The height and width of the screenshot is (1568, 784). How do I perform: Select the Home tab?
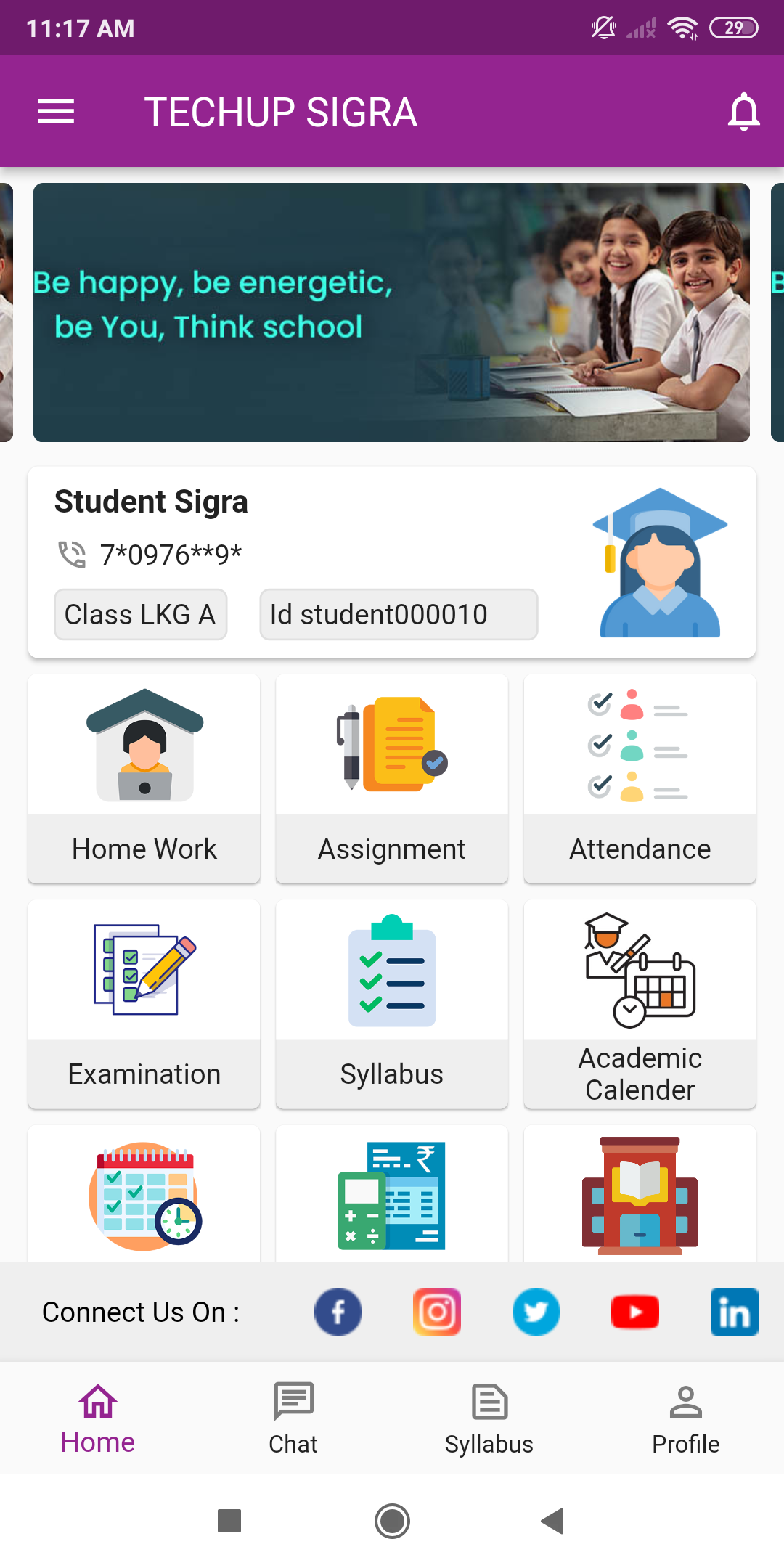pyautogui.click(x=98, y=1418)
